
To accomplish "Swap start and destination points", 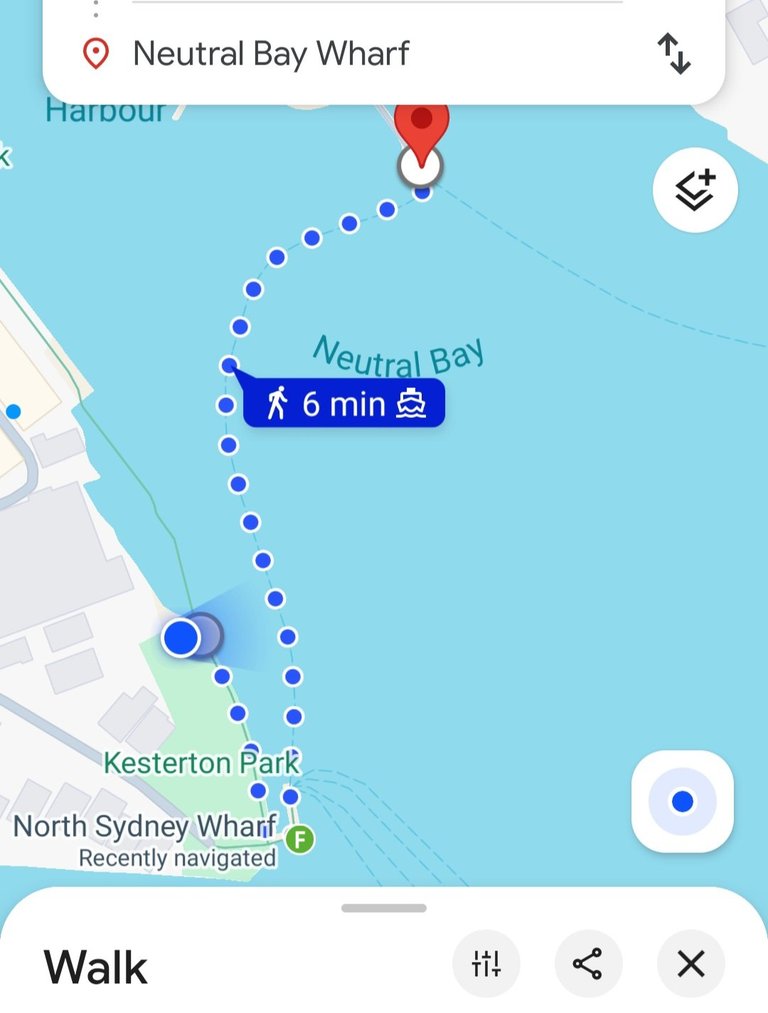I will click(x=674, y=54).
